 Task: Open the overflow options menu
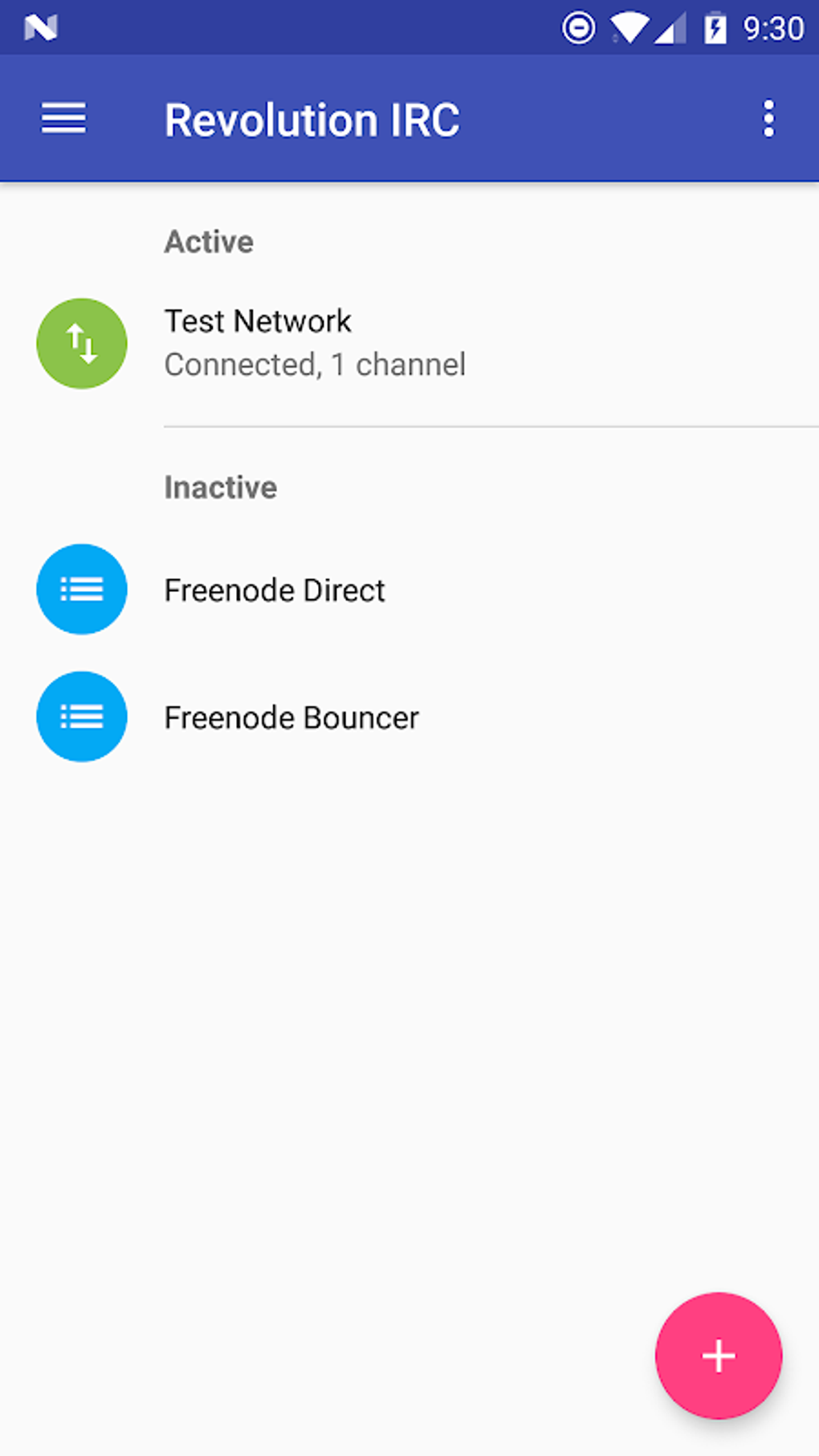coord(768,119)
